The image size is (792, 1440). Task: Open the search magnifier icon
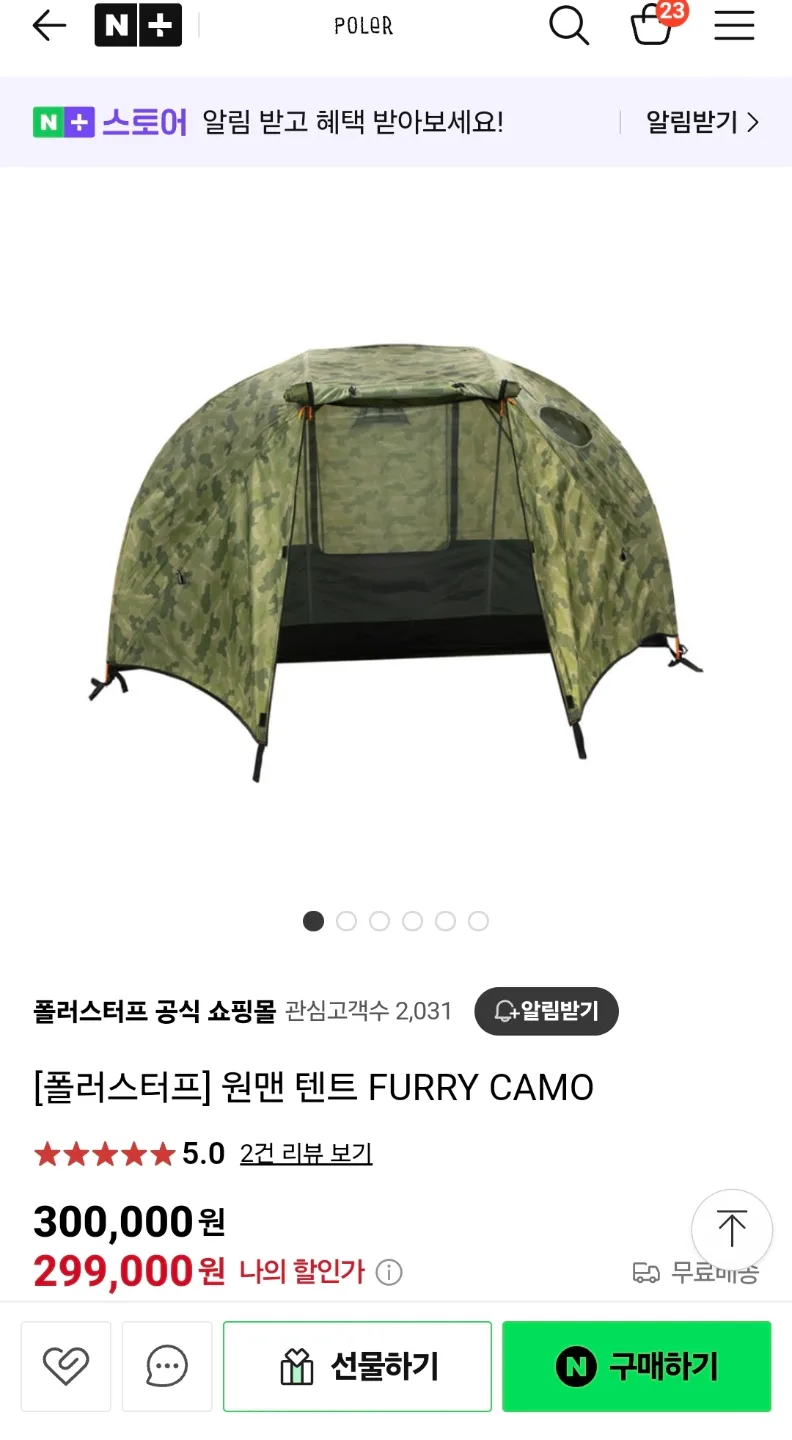[x=569, y=26]
